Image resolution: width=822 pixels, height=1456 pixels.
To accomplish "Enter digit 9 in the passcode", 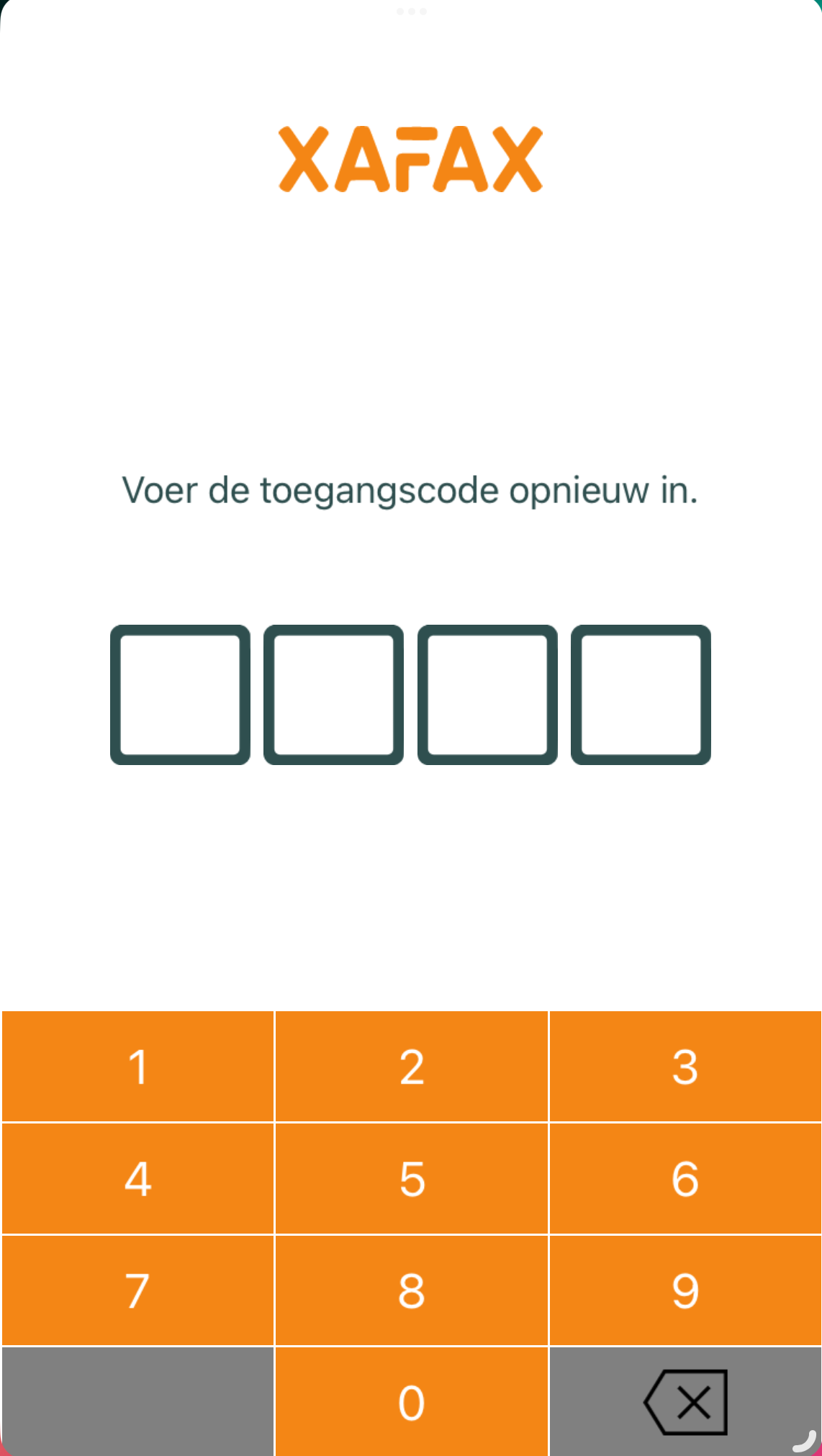I will (x=685, y=1290).
